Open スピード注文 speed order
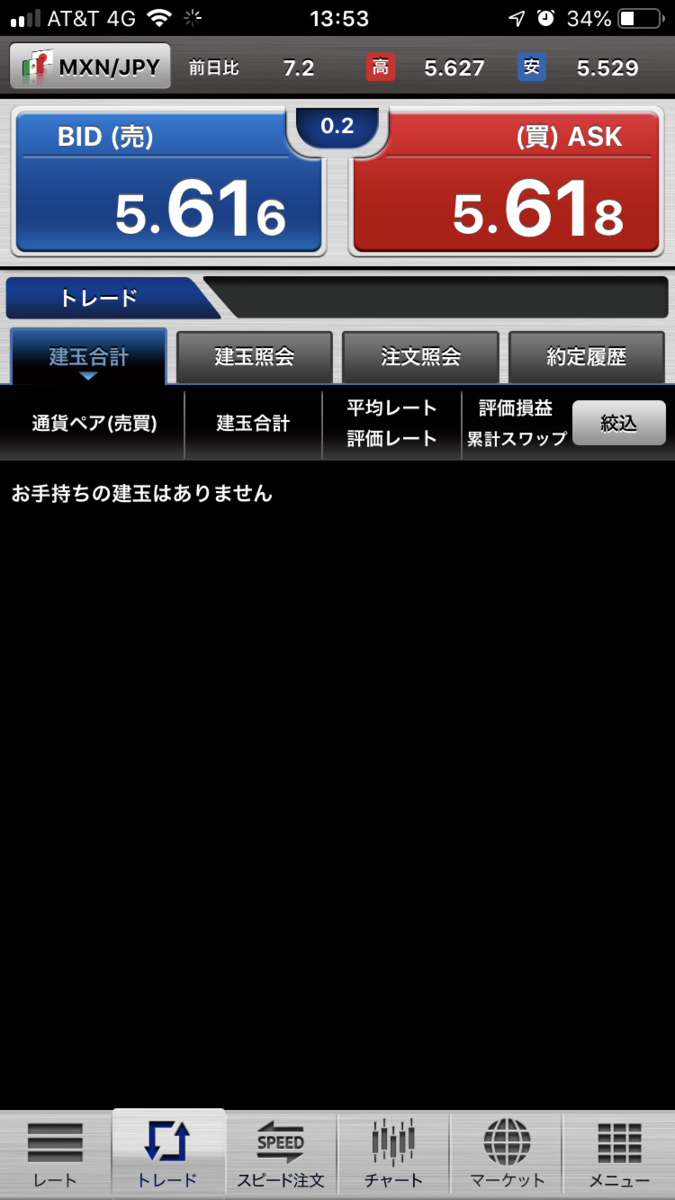 281,1155
